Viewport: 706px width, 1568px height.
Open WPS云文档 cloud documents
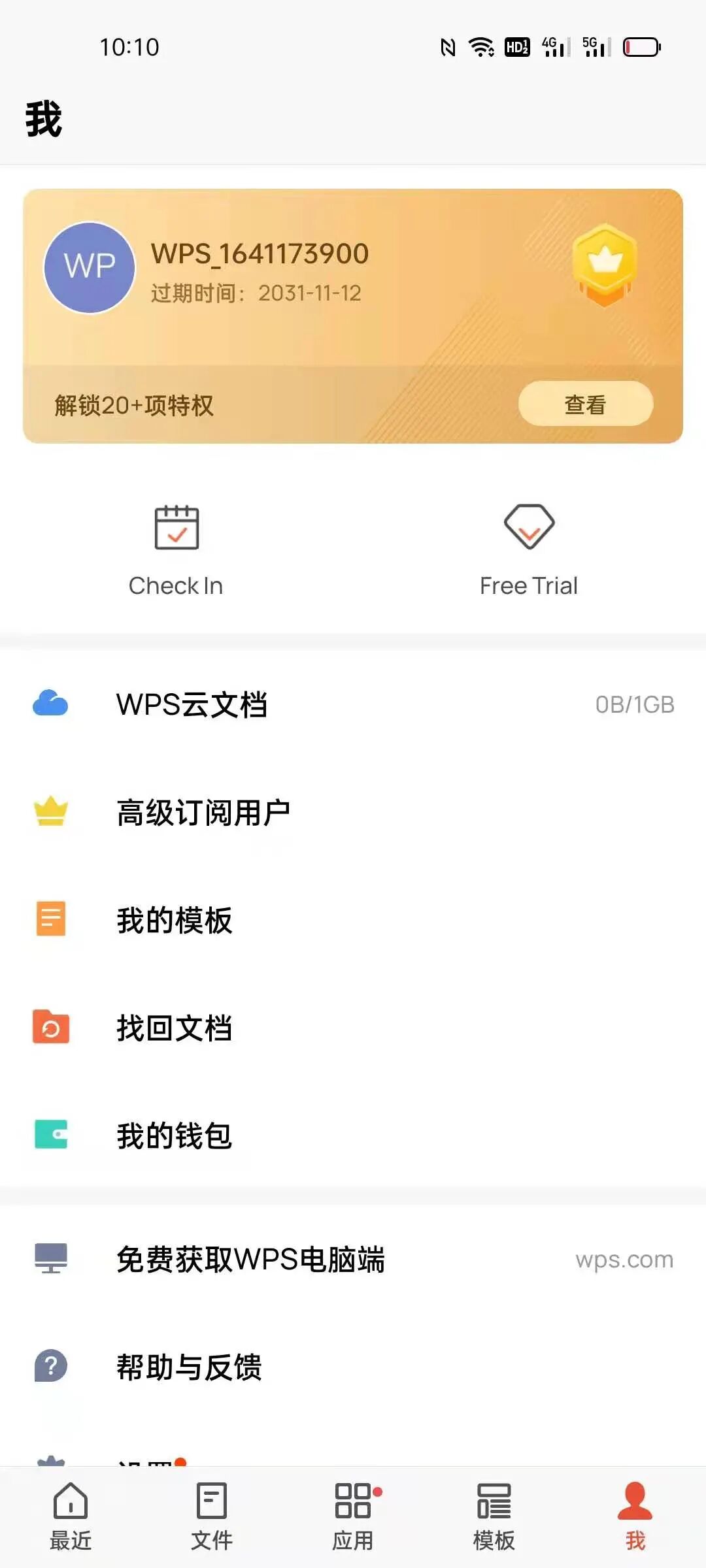[x=353, y=704]
